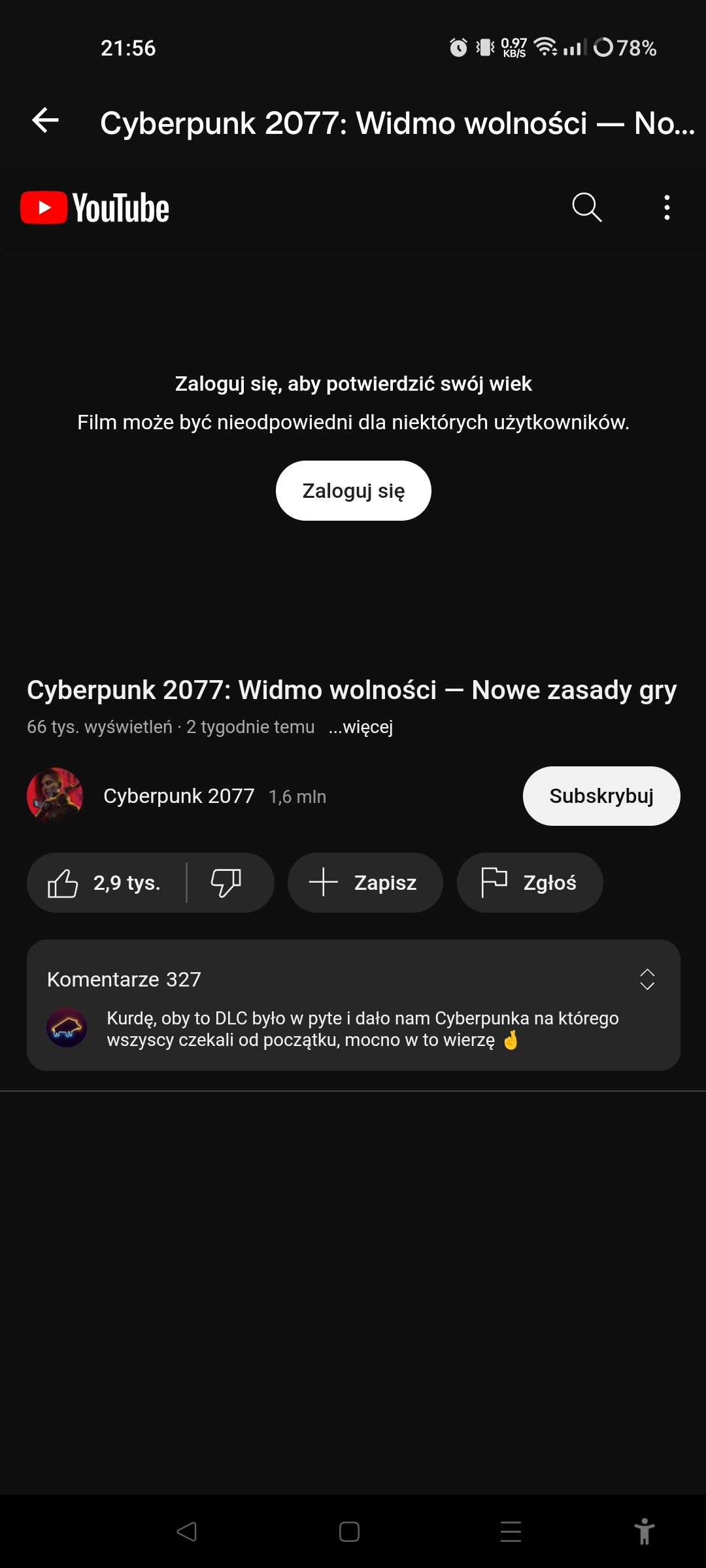
Task: Subscribe with the Subskrybuj button
Action: click(601, 796)
